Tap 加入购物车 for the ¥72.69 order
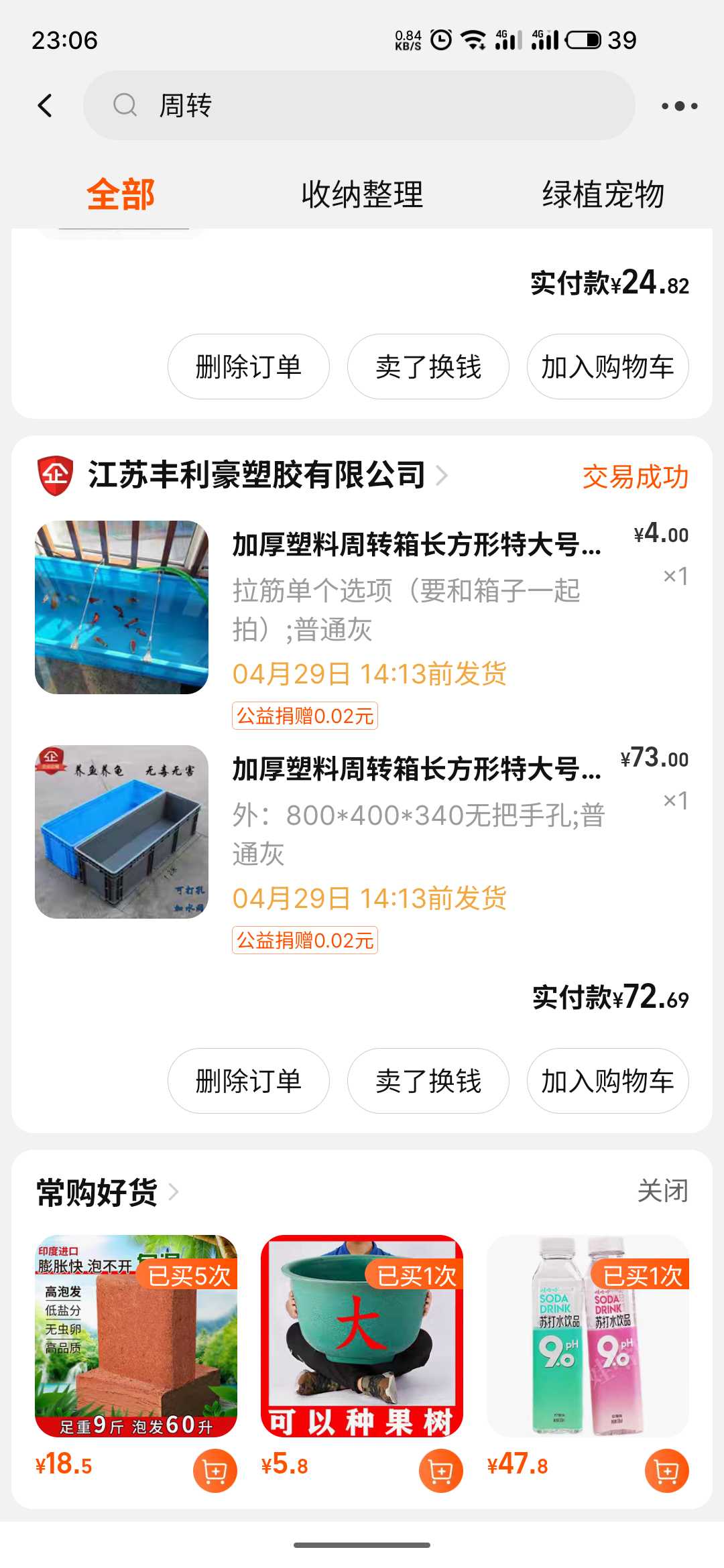The height and width of the screenshot is (1568, 724). coord(607,1081)
